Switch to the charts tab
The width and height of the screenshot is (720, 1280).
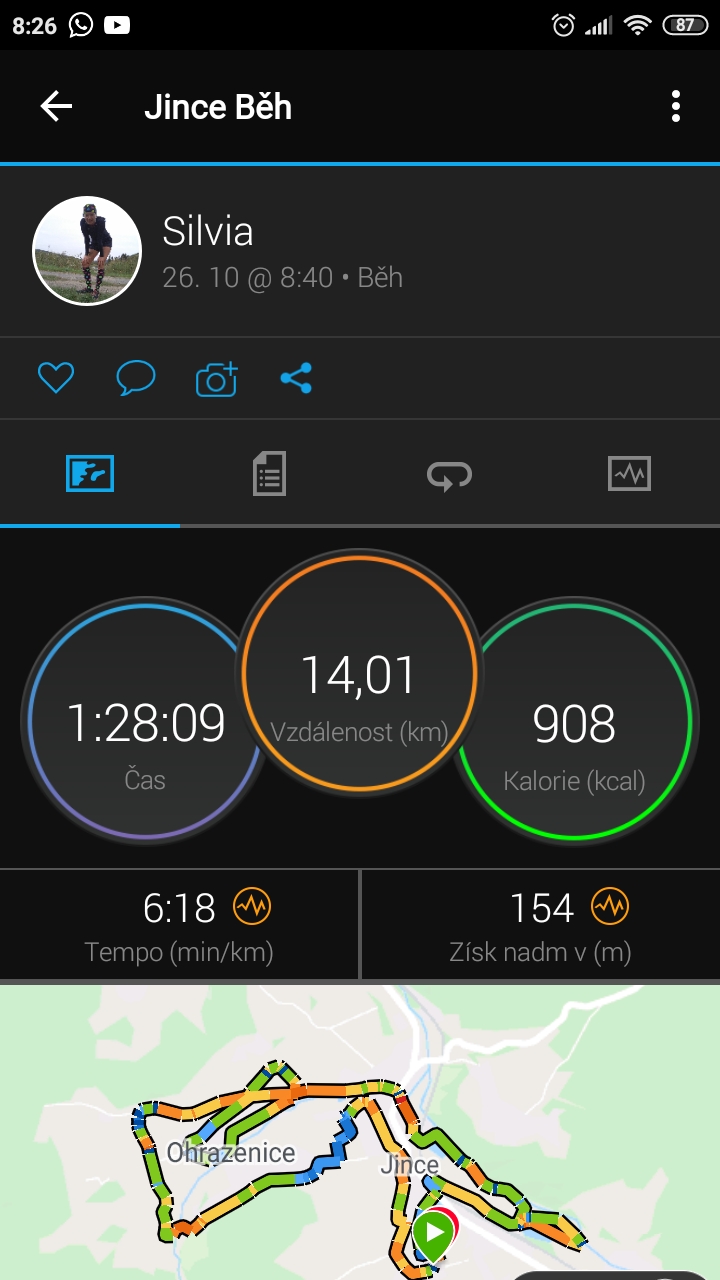pyautogui.click(x=629, y=473)
